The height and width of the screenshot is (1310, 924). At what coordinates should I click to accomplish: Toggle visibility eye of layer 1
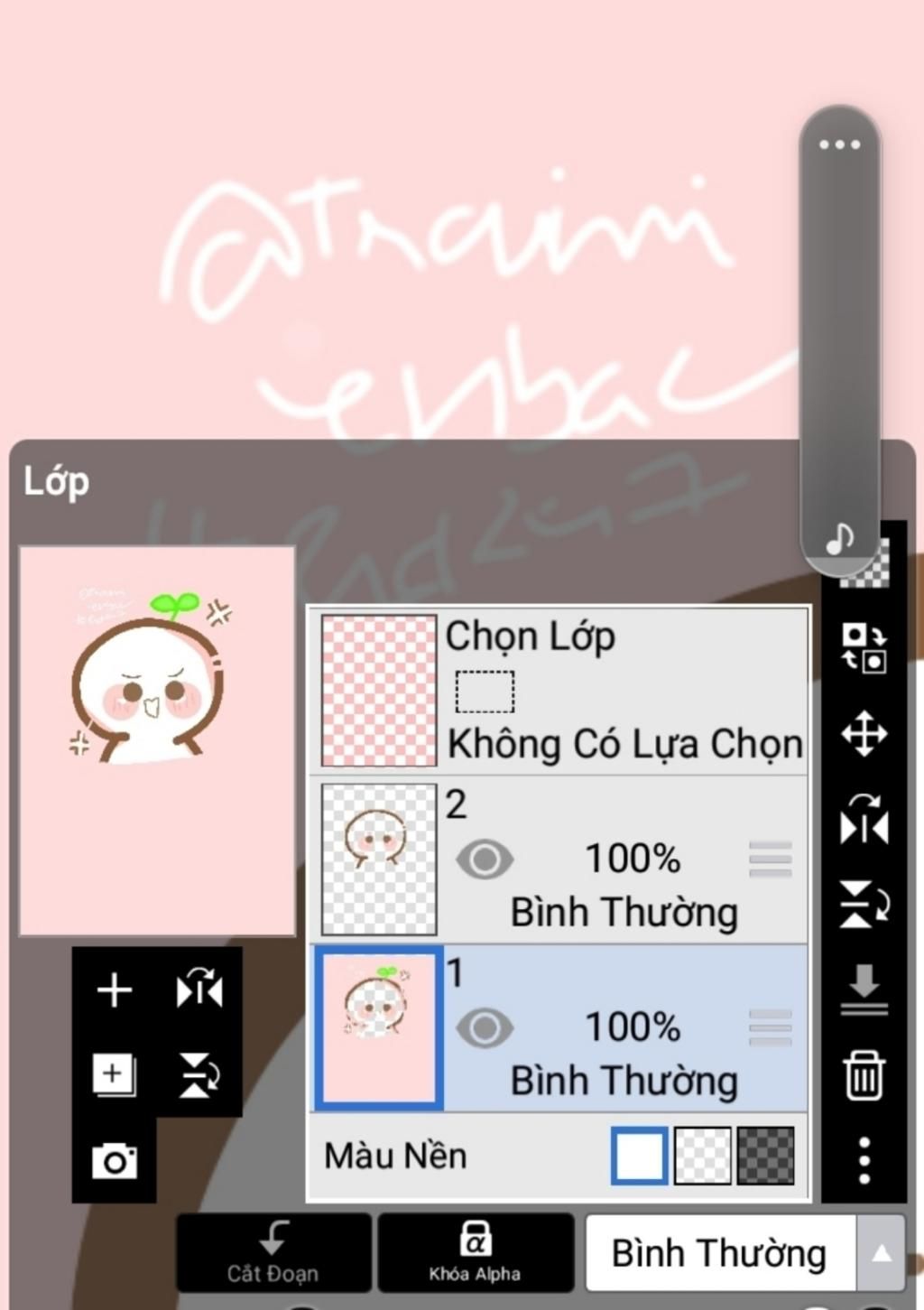(485, 1027)
